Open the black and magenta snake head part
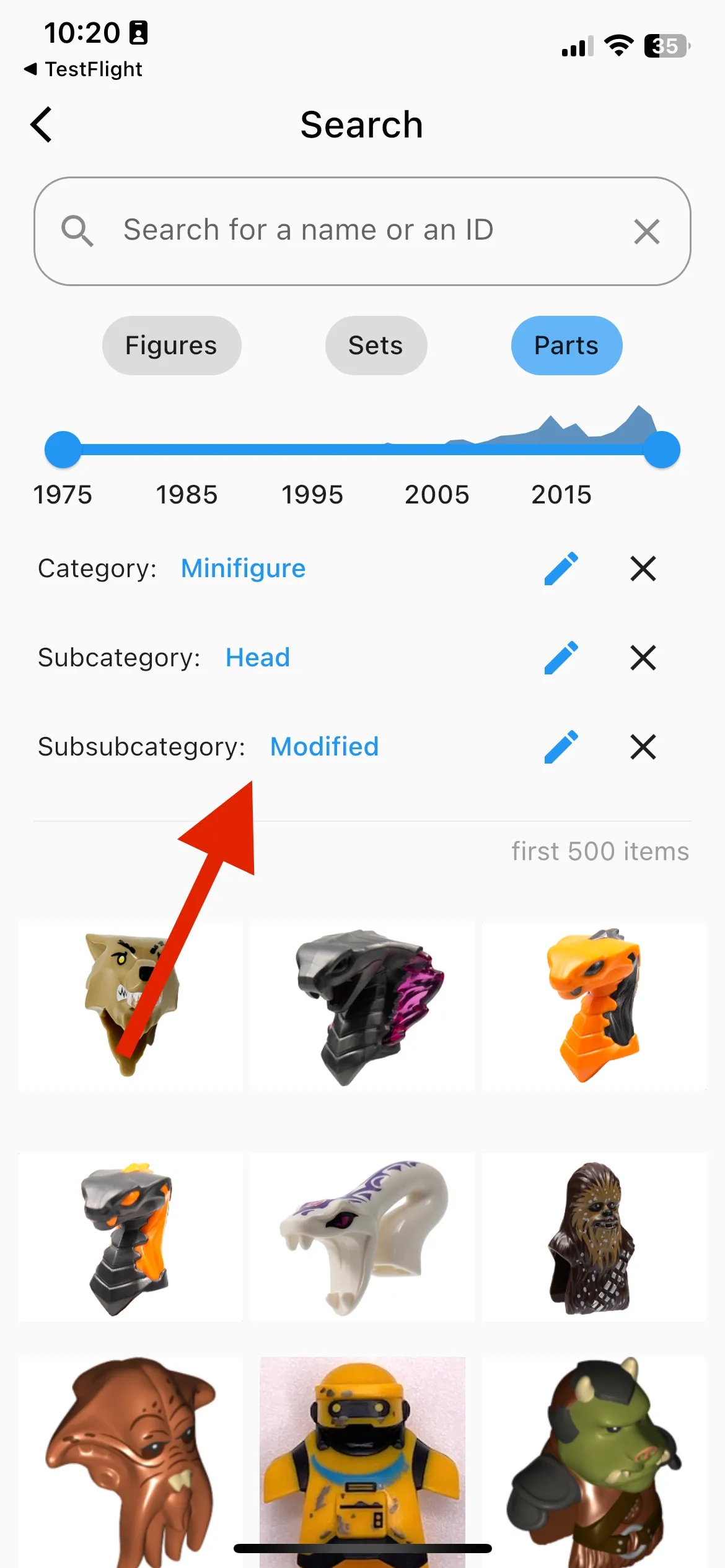 [362, 1006]
